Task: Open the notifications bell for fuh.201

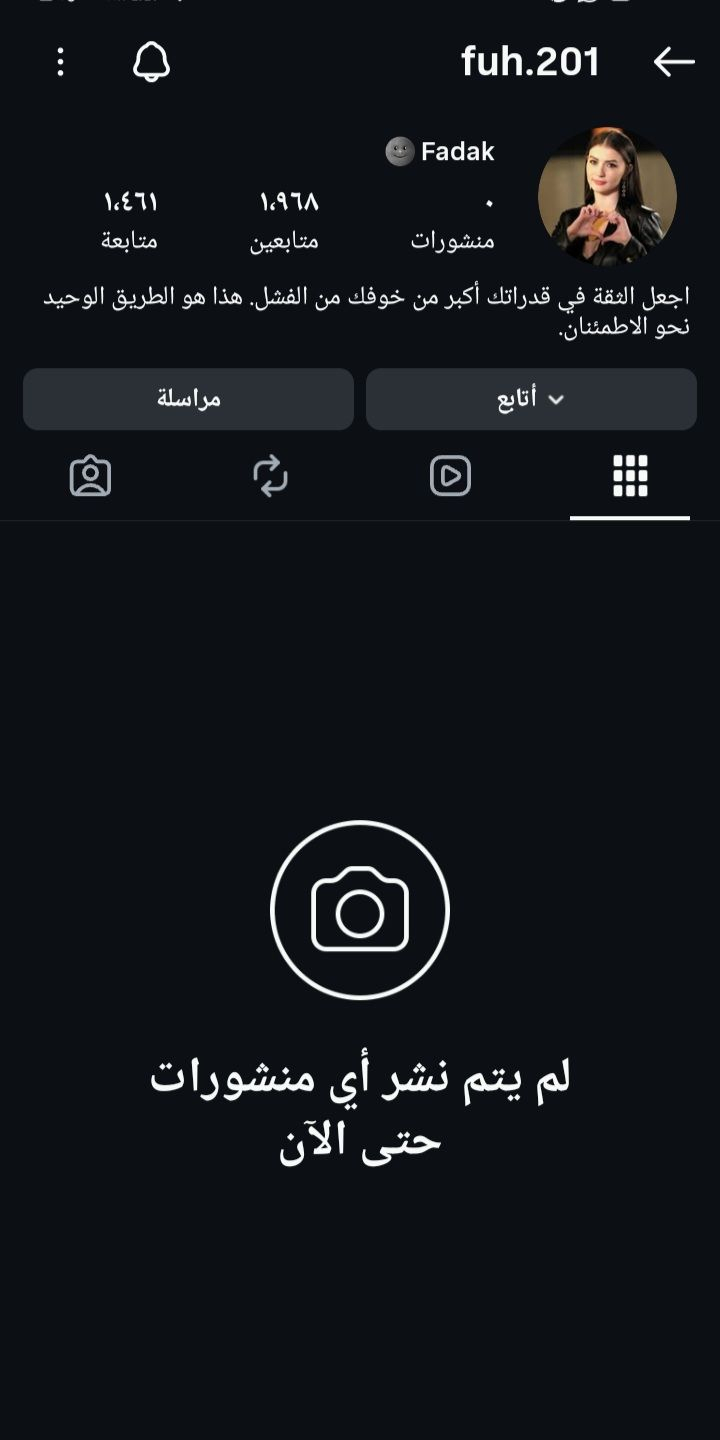Action: [x=151, y=62]
